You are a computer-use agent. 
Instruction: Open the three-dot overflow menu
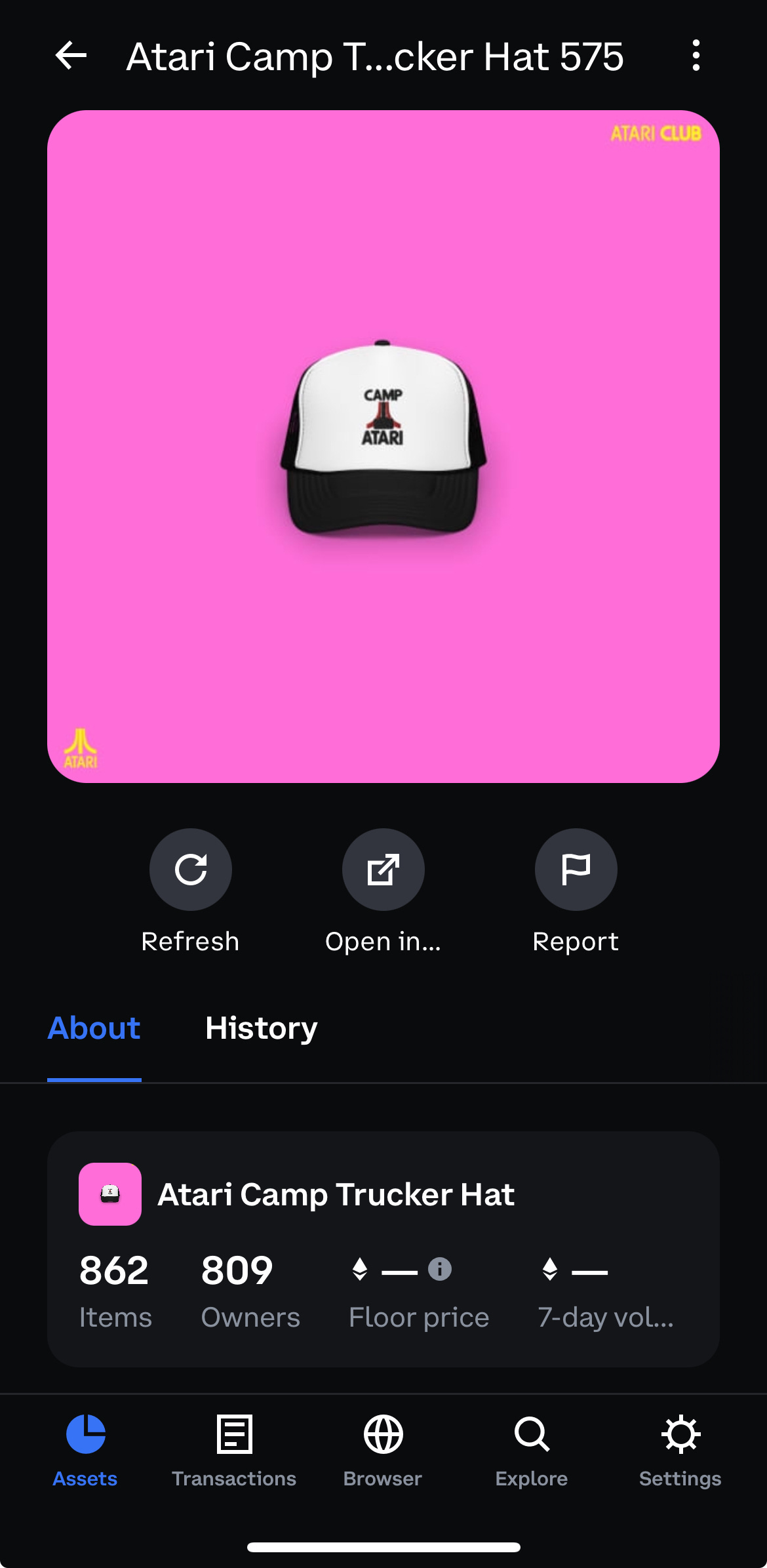pos(696,56)
